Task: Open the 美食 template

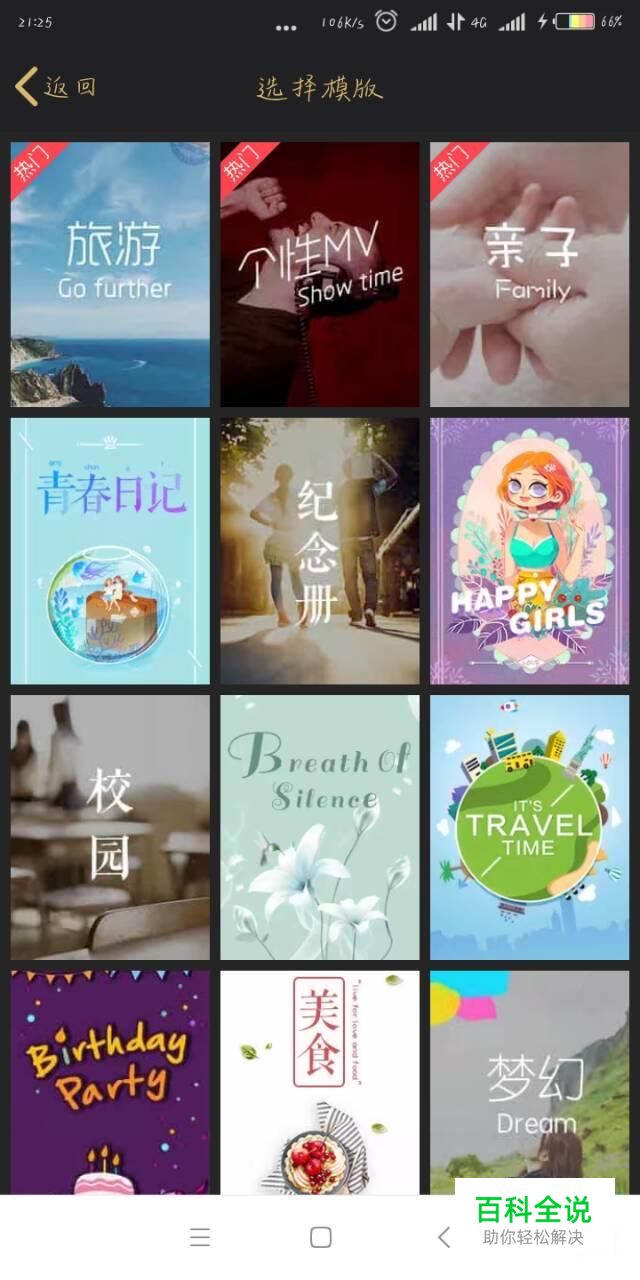Action: [x=320, y=1083]
